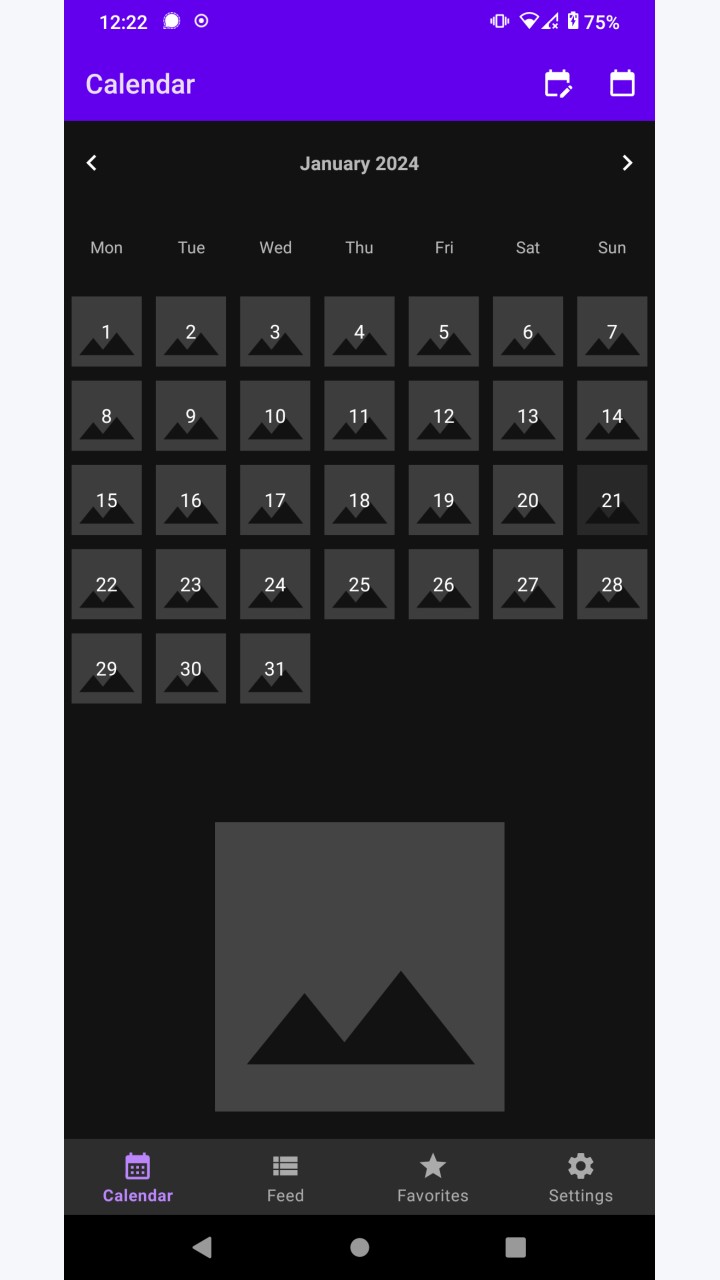
Task: Select day 25 in the calendar
Action: point(359,584)
